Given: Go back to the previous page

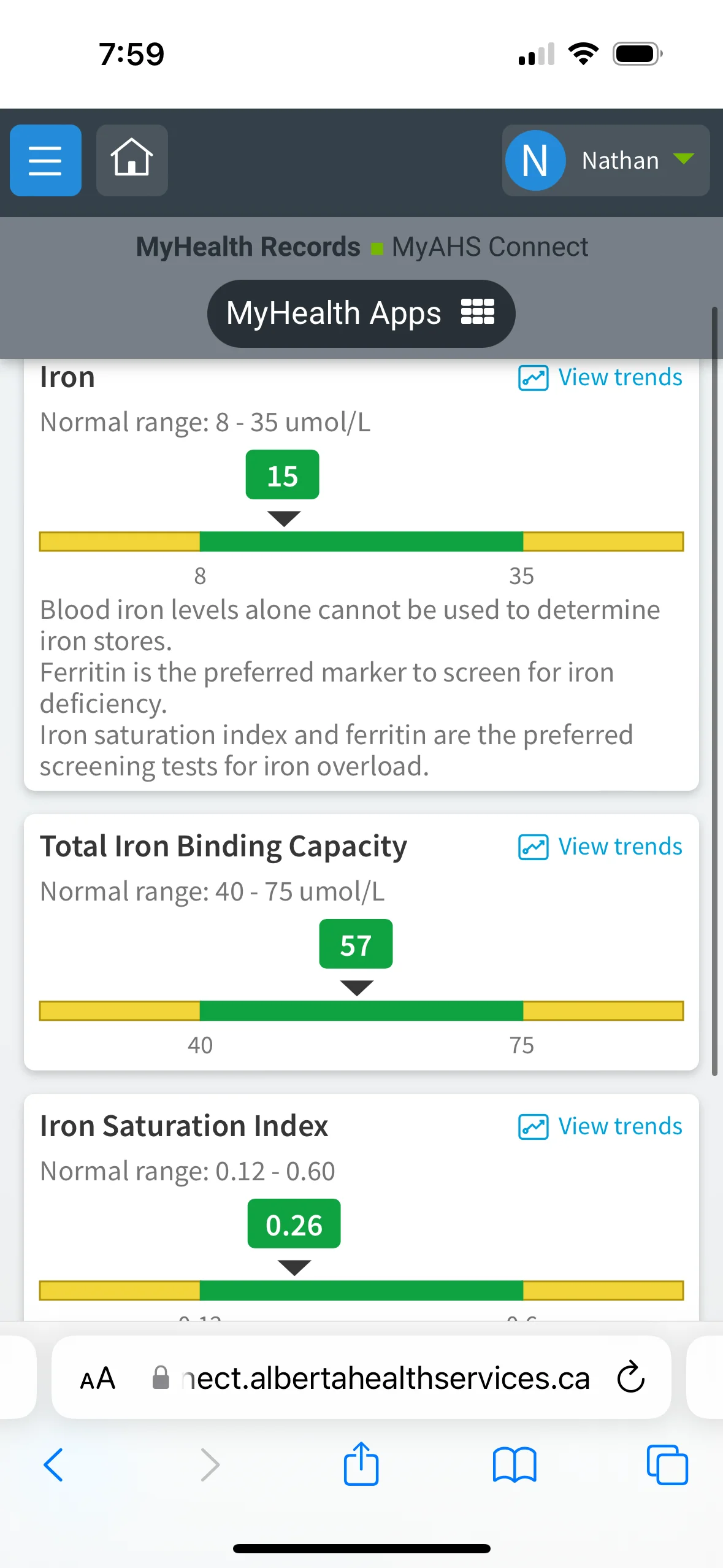Looking at the screenshot, I should [53, 1464].
